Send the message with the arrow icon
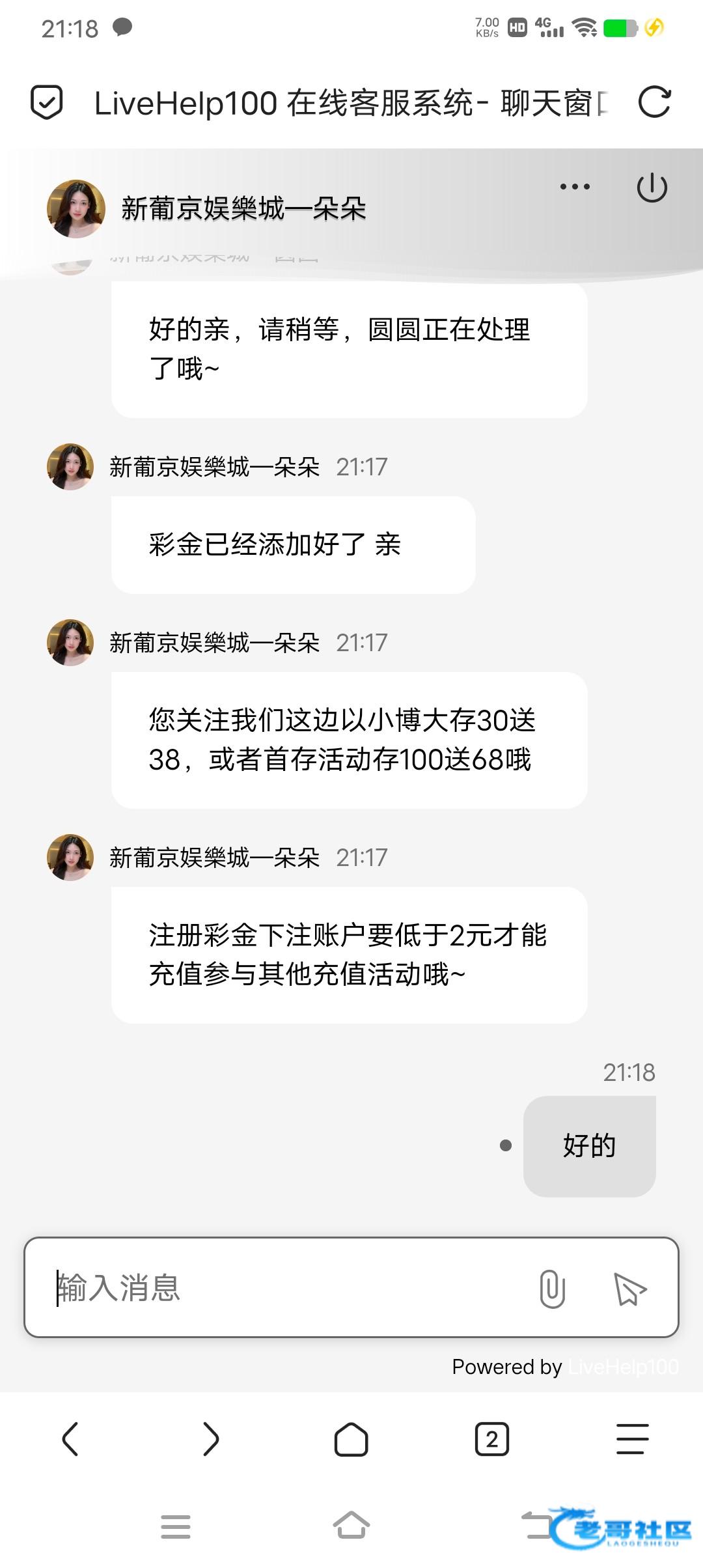Image resolution: width=703 pixels, height=1568 pixels. tap(629, 1289)
